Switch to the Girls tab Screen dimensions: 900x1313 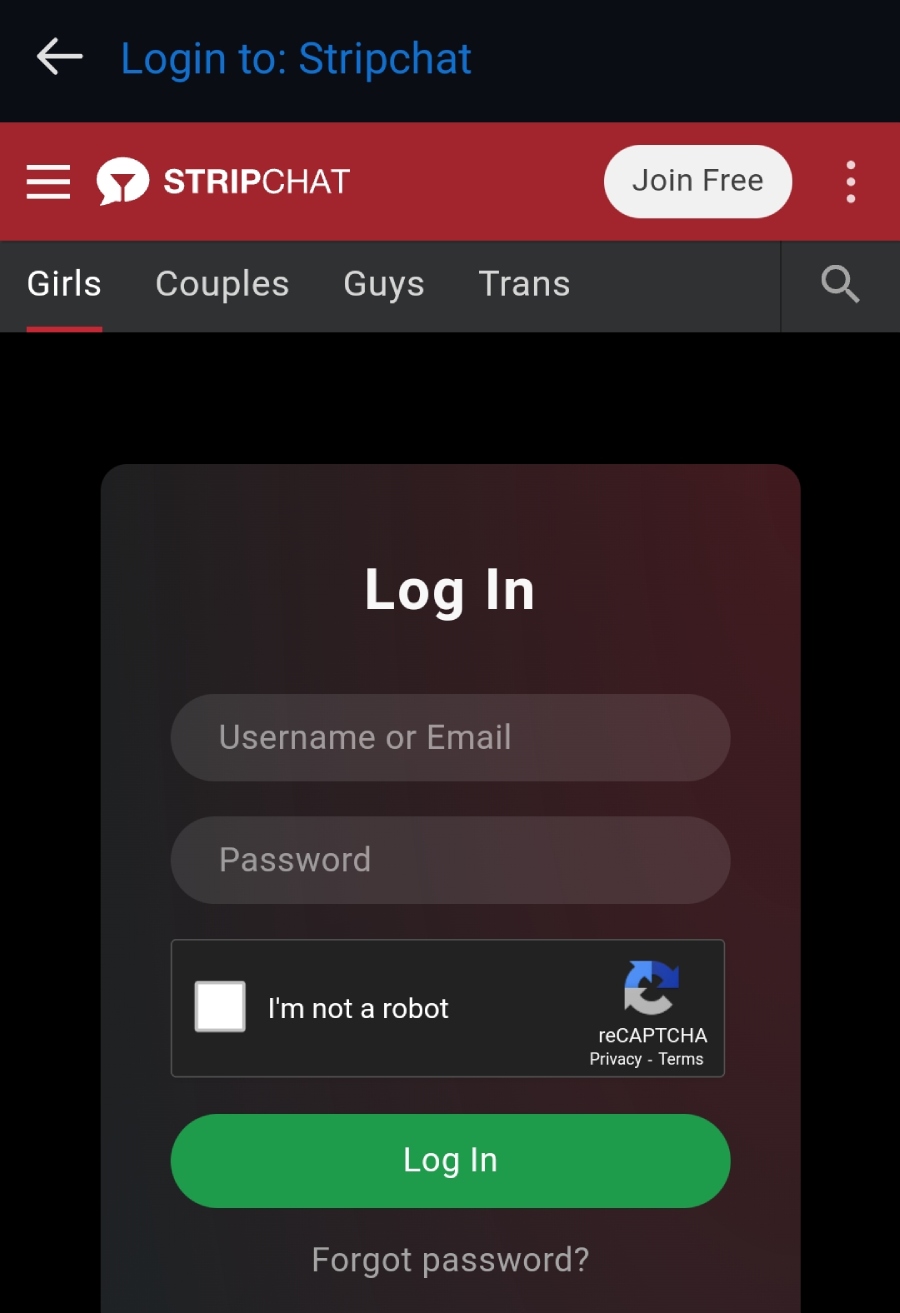click(x=64, y=284)
